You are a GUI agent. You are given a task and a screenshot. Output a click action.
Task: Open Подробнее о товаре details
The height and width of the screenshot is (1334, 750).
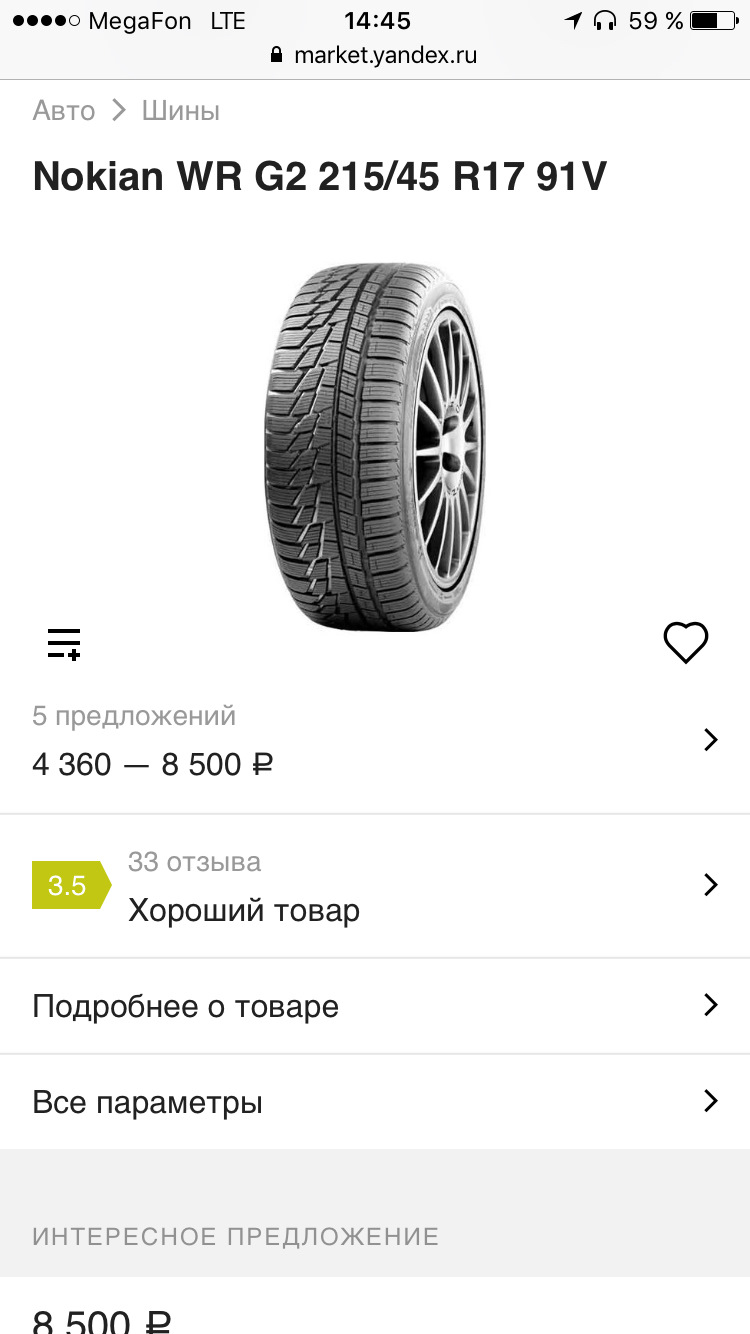(x=375, y=1006)
